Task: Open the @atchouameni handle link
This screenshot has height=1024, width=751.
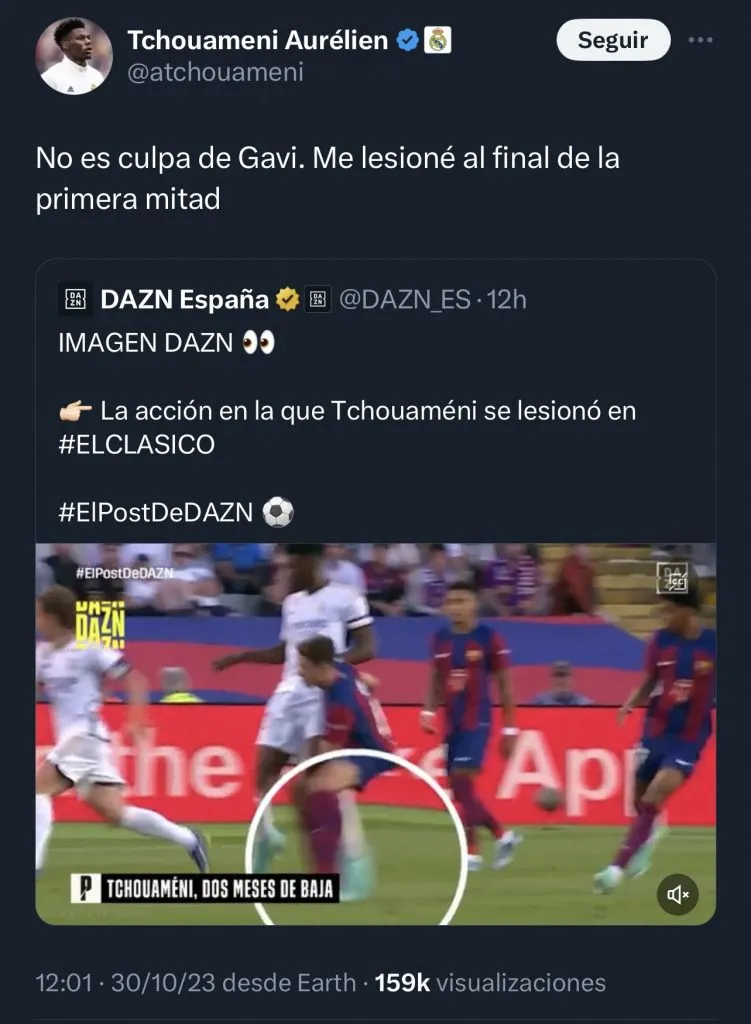Action: tap(215, 72)
